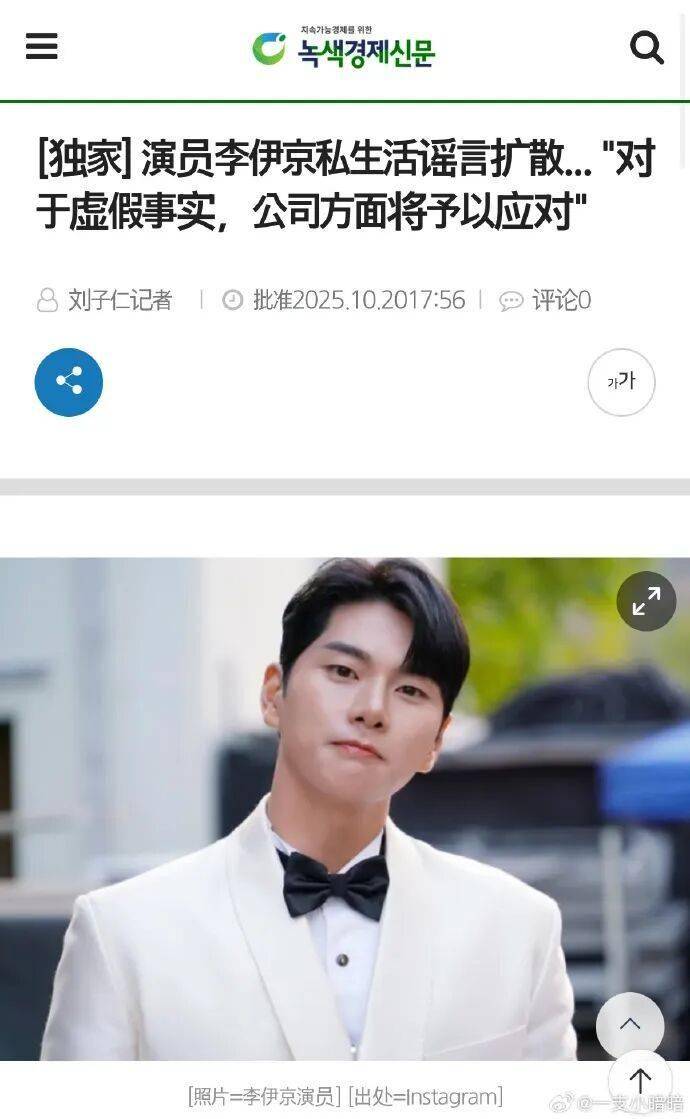Open the article comments (评论0)
This screenshot has width=690, height=1119.
(x=546, y=300)
